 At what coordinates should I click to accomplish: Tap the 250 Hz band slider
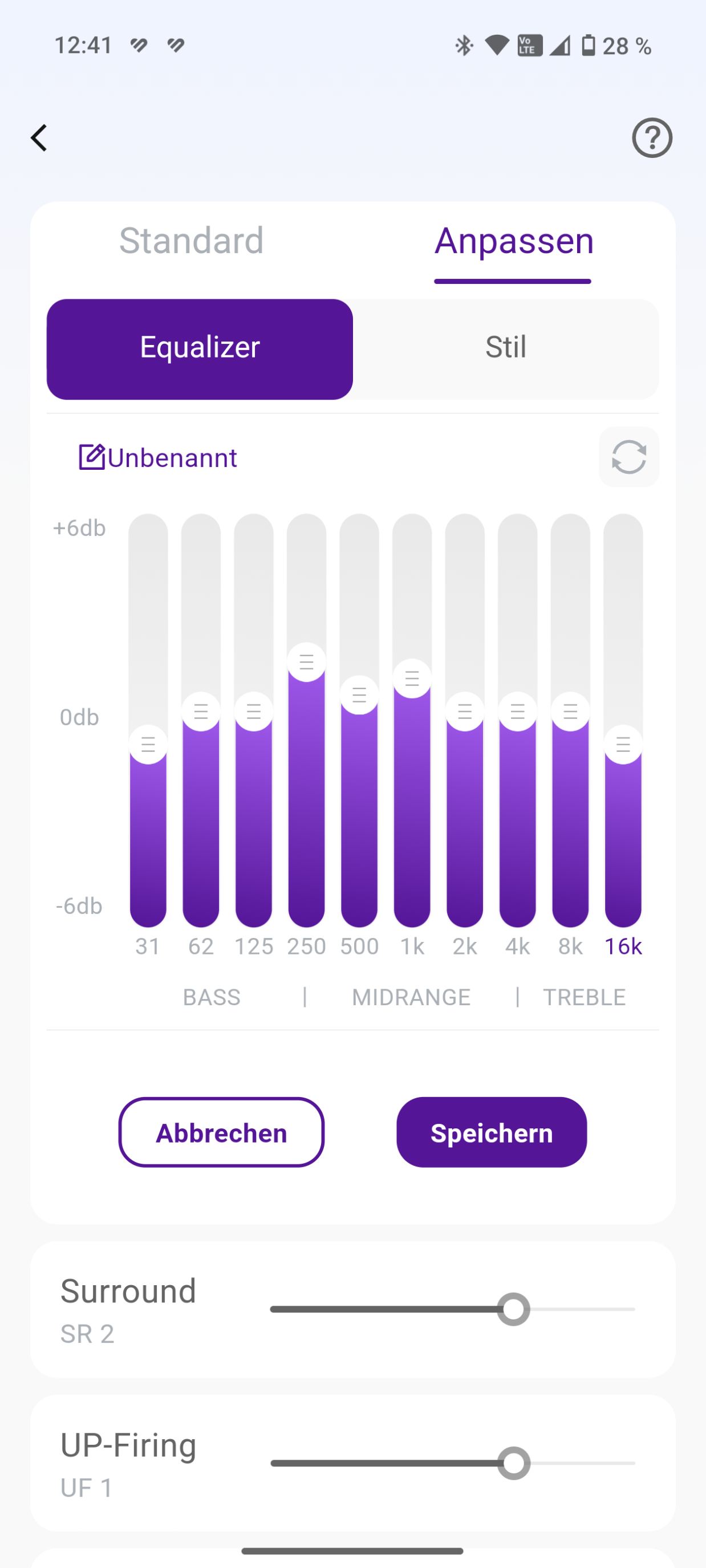[x=306, y=661]
